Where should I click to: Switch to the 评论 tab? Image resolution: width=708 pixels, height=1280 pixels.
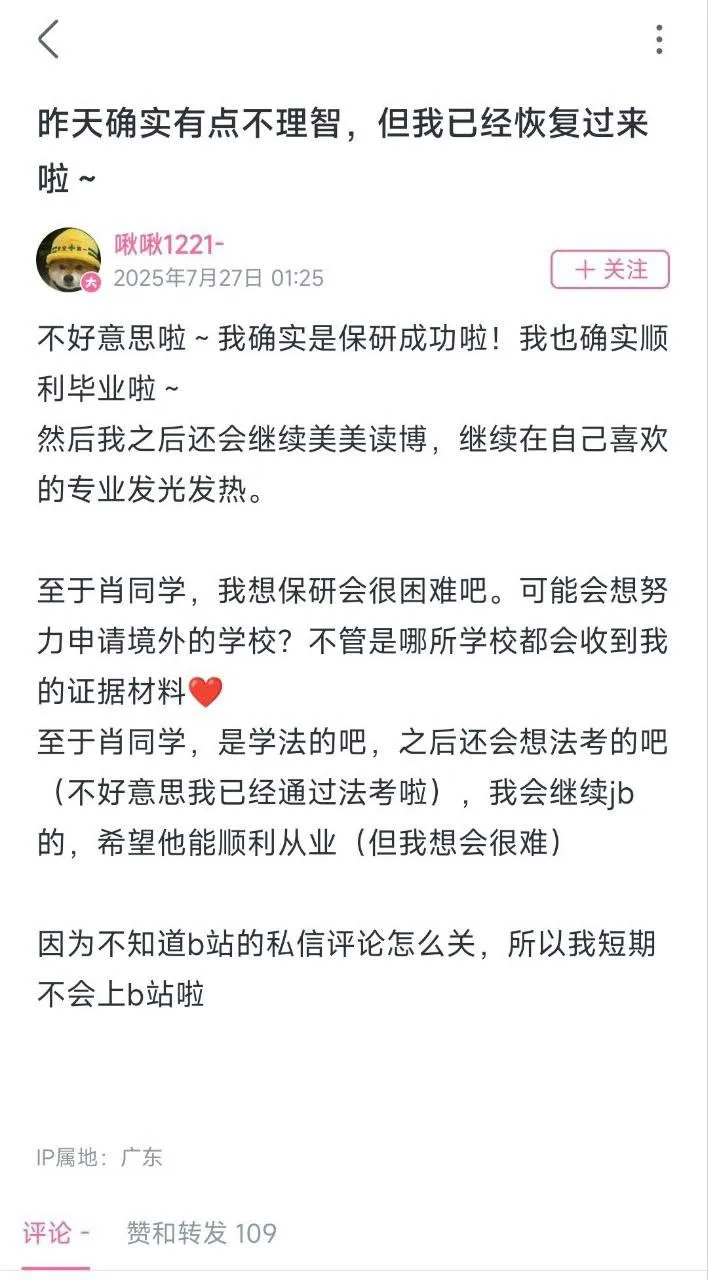click(x=56, y=1233)
